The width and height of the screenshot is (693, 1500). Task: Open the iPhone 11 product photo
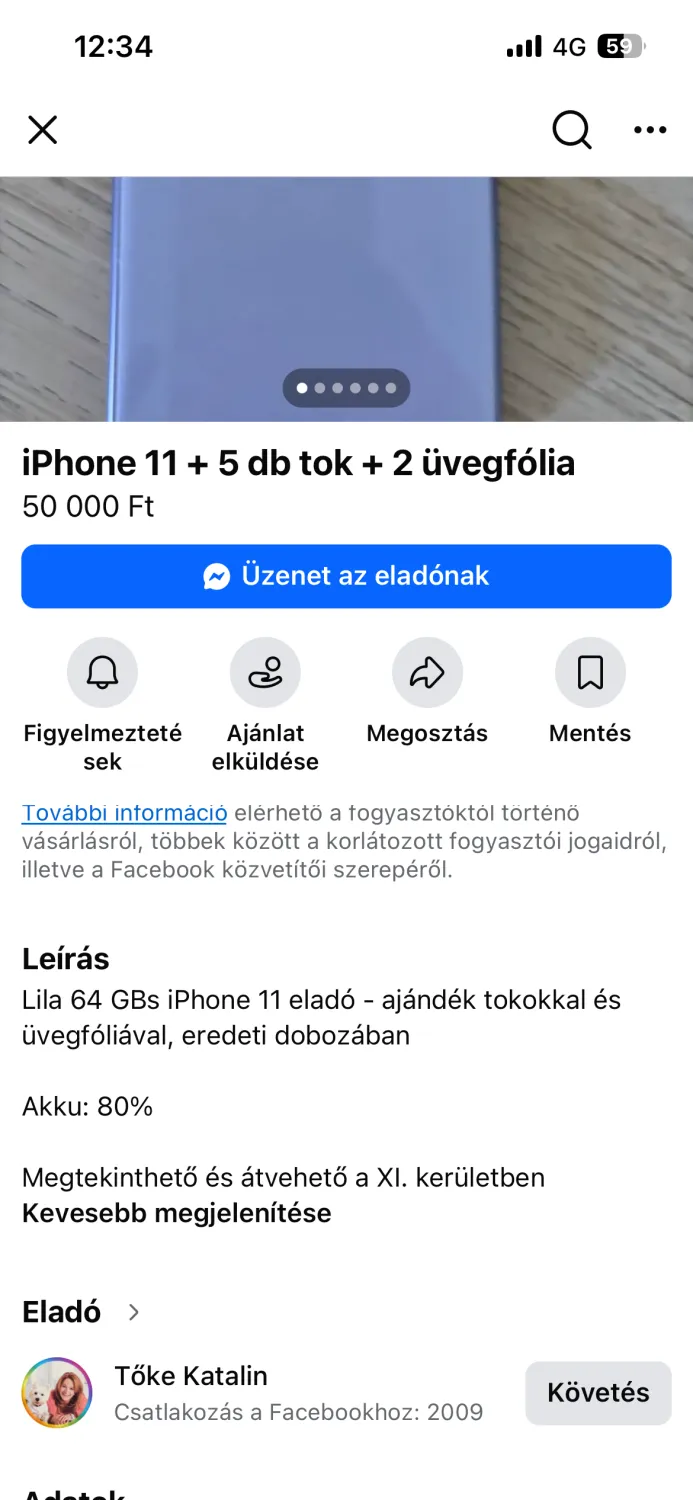(346, 290)
